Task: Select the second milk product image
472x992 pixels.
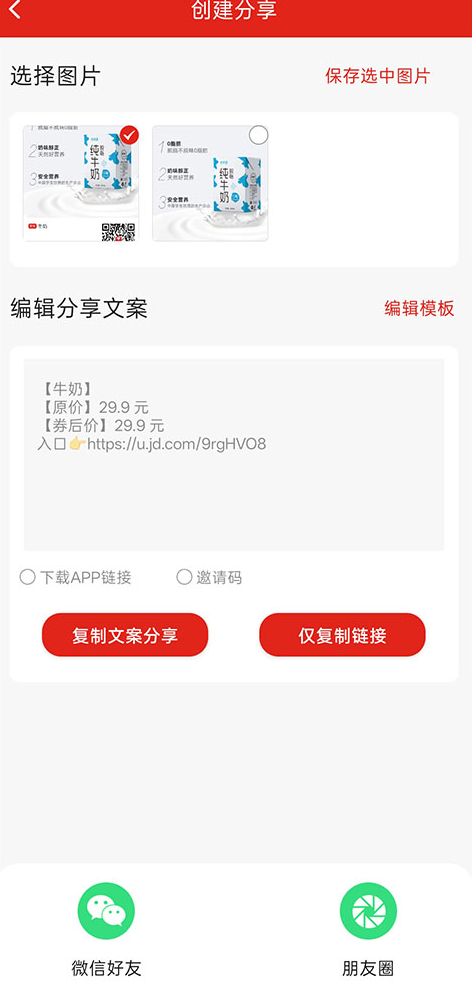Action: click(x=210, y=183)
